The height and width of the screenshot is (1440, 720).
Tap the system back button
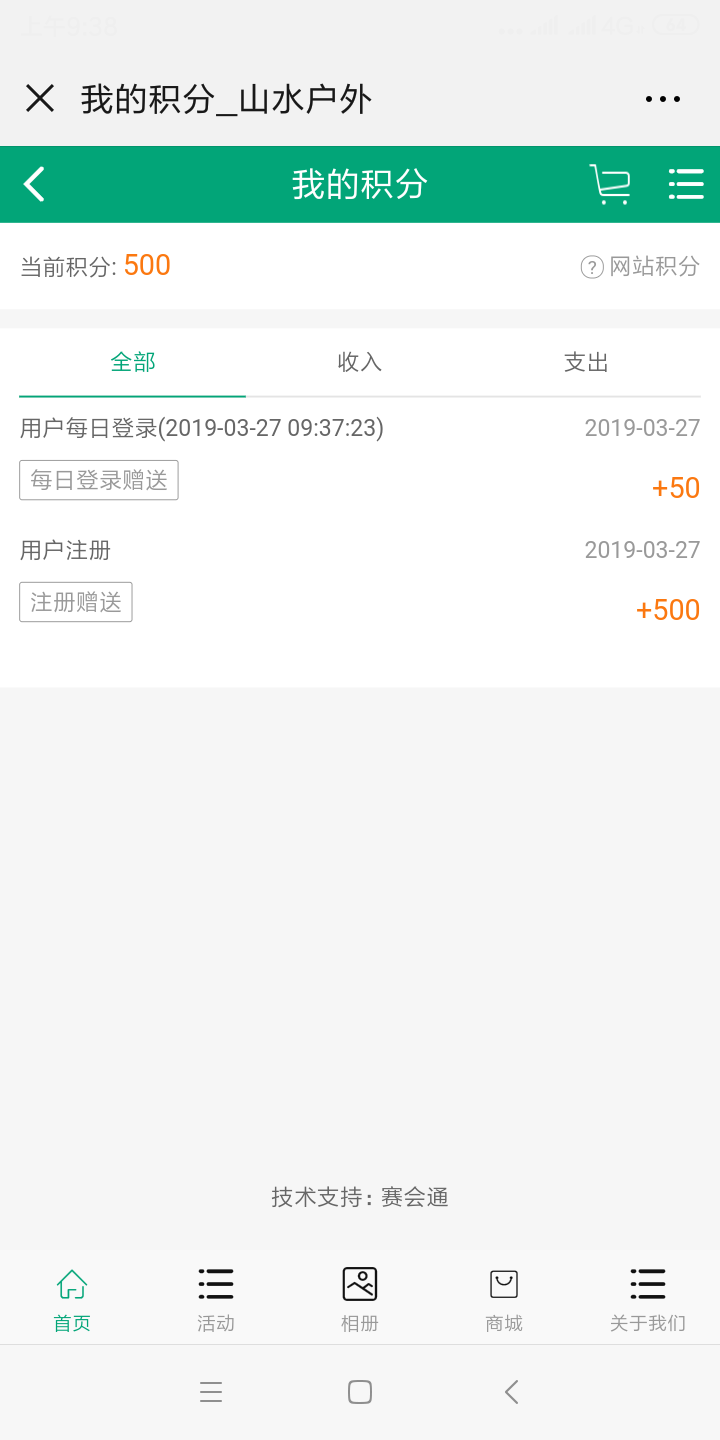(x=511, y=1392)
